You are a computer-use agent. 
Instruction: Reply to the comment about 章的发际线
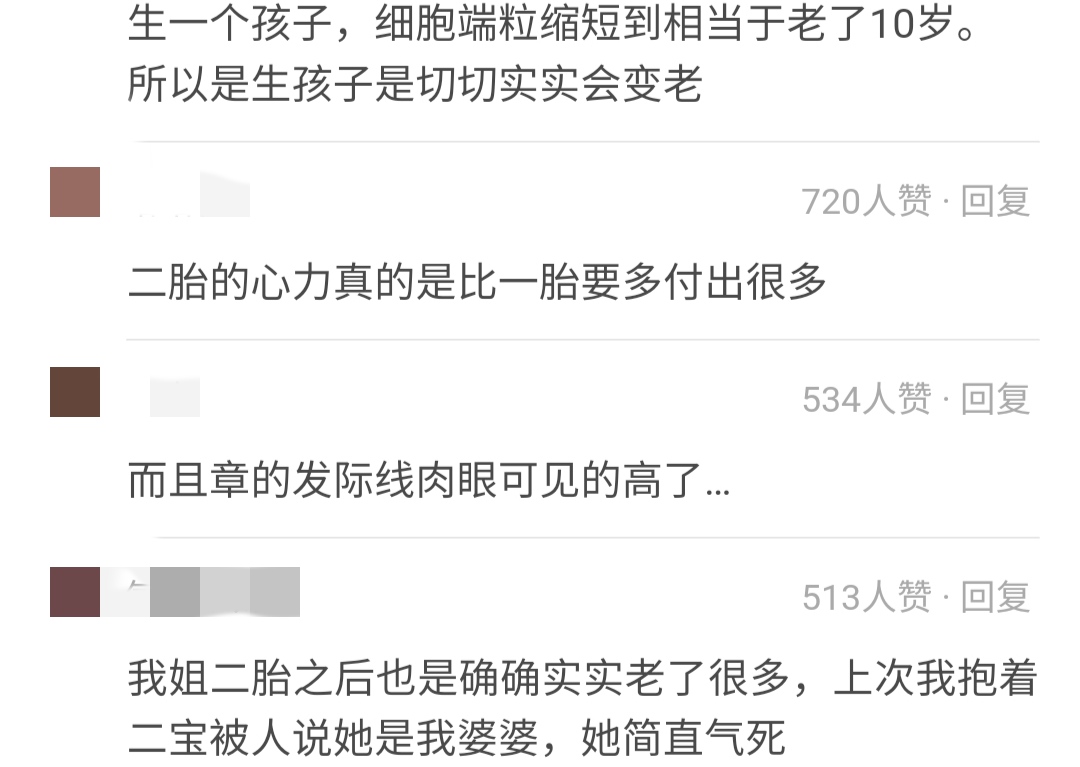(x=995, y=400)
